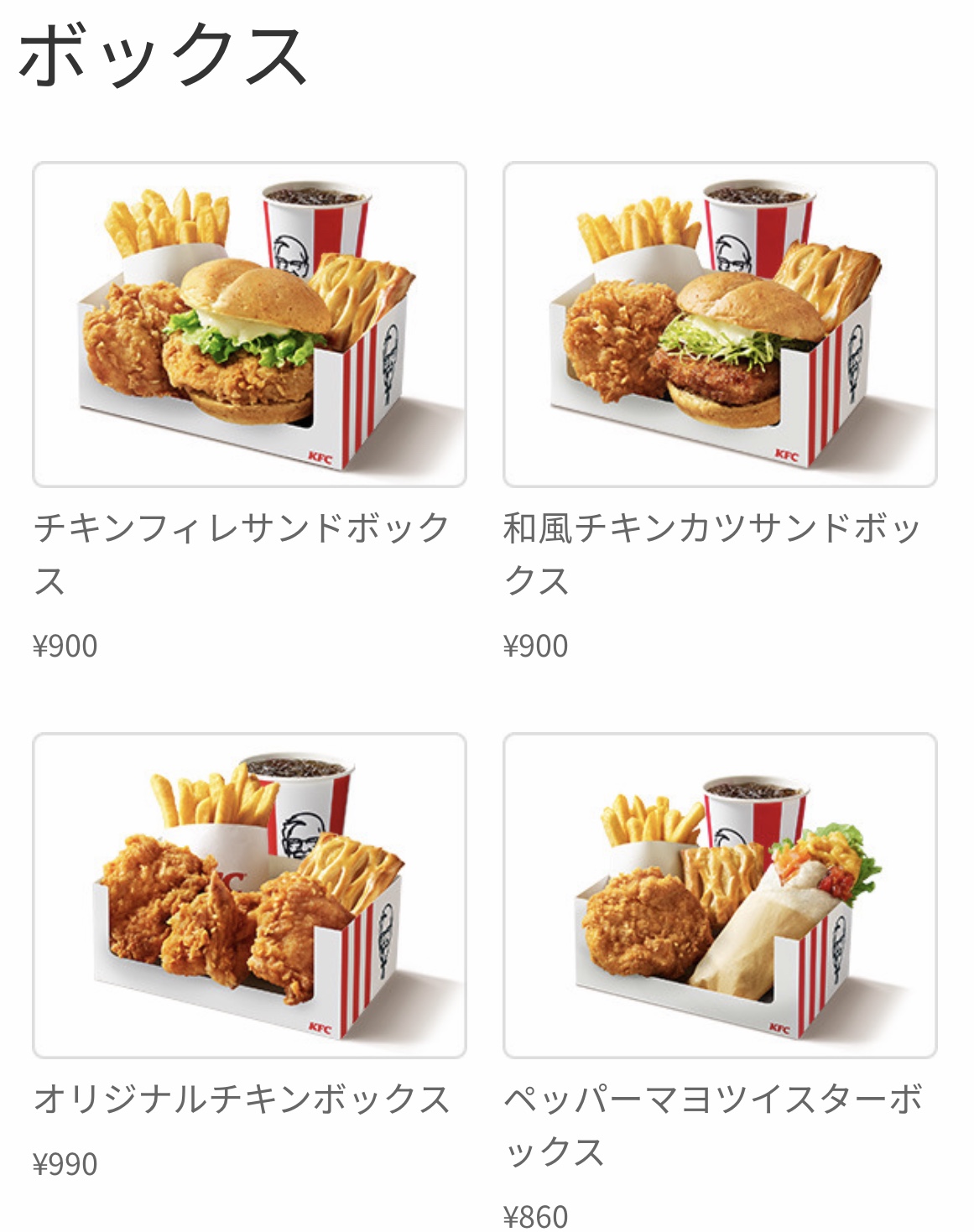974x1232 pixels.
Task: Choose ペッパーマヨツイスターボックス menu item
Action: tap(719, 895)
